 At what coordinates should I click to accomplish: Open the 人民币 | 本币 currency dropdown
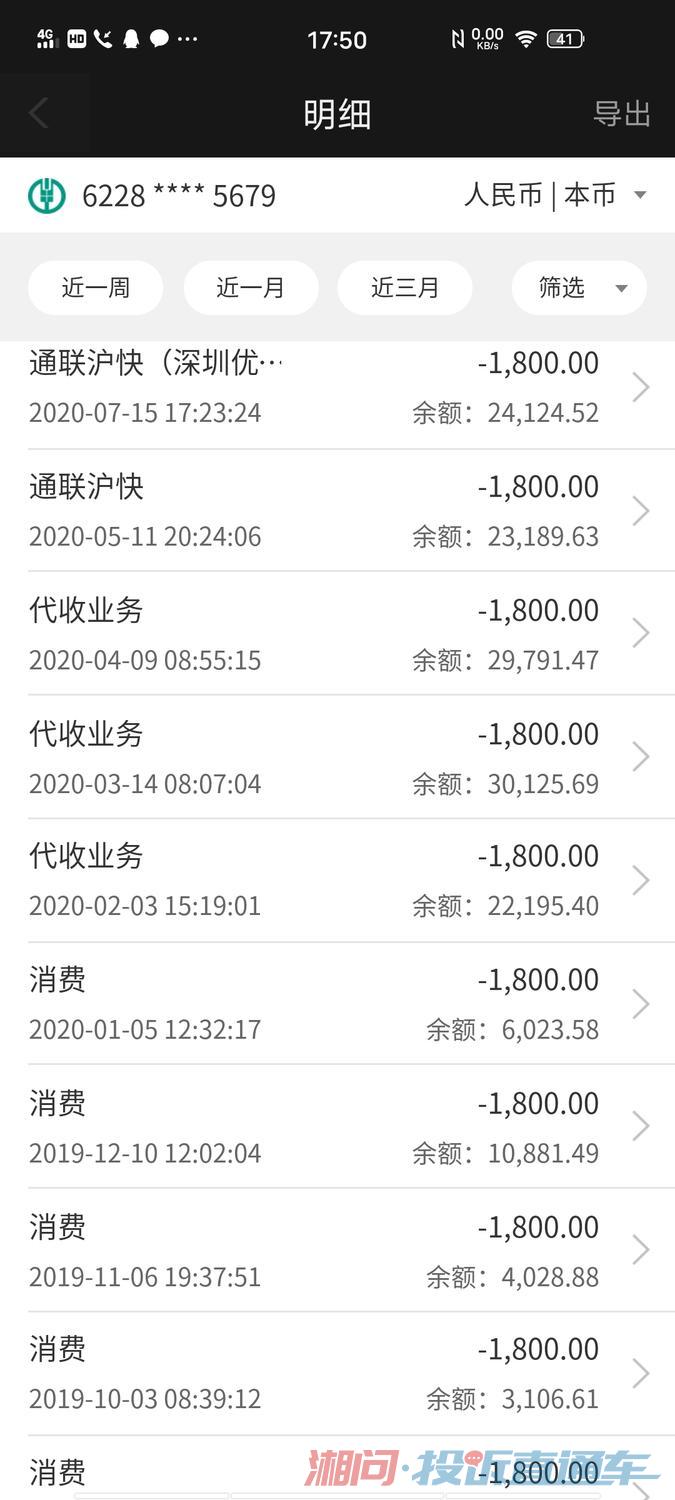tap(556, 195)
